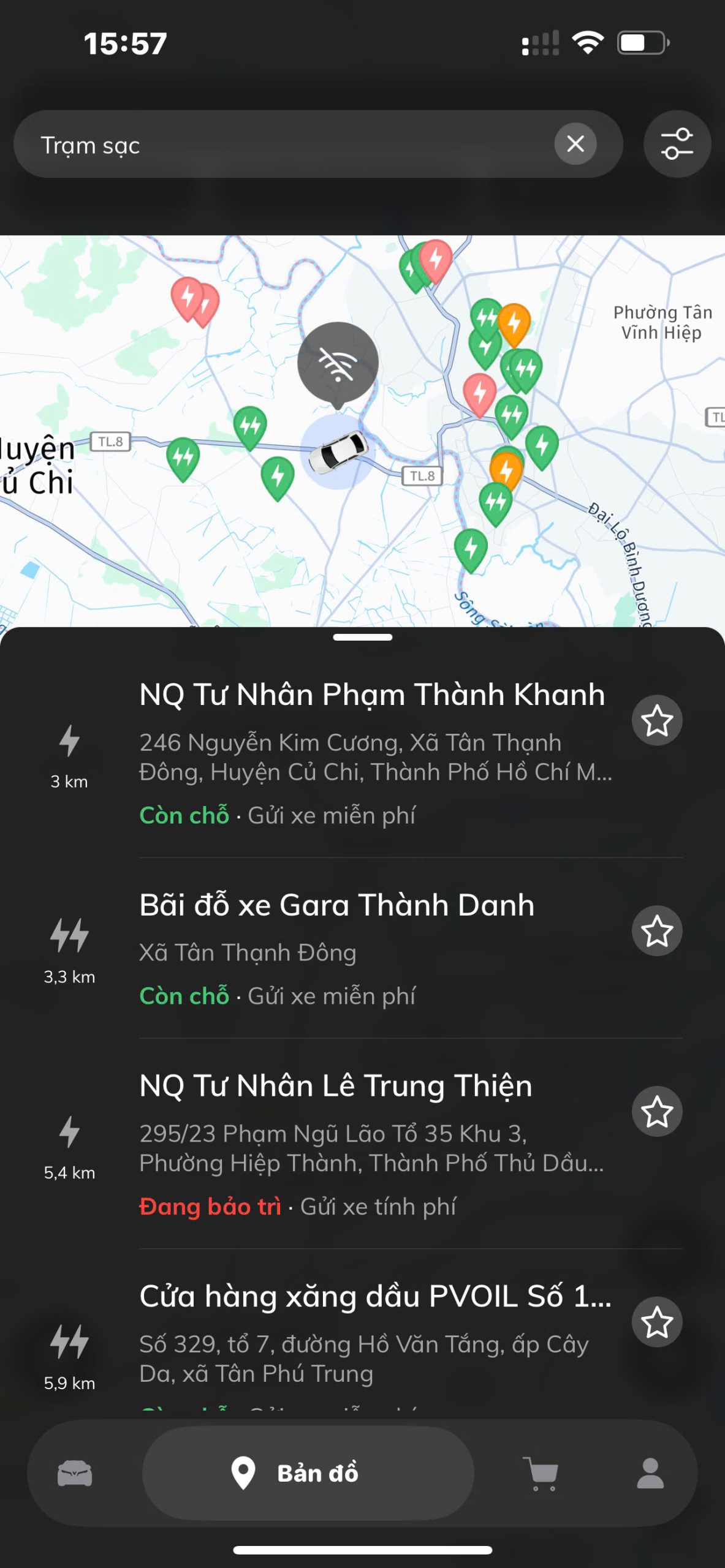The width and height of the screenshot is (725, 1568).
Task: Open NQ Tư Nhân Phạm Thành Khanh station
Action: pos(371,695)
